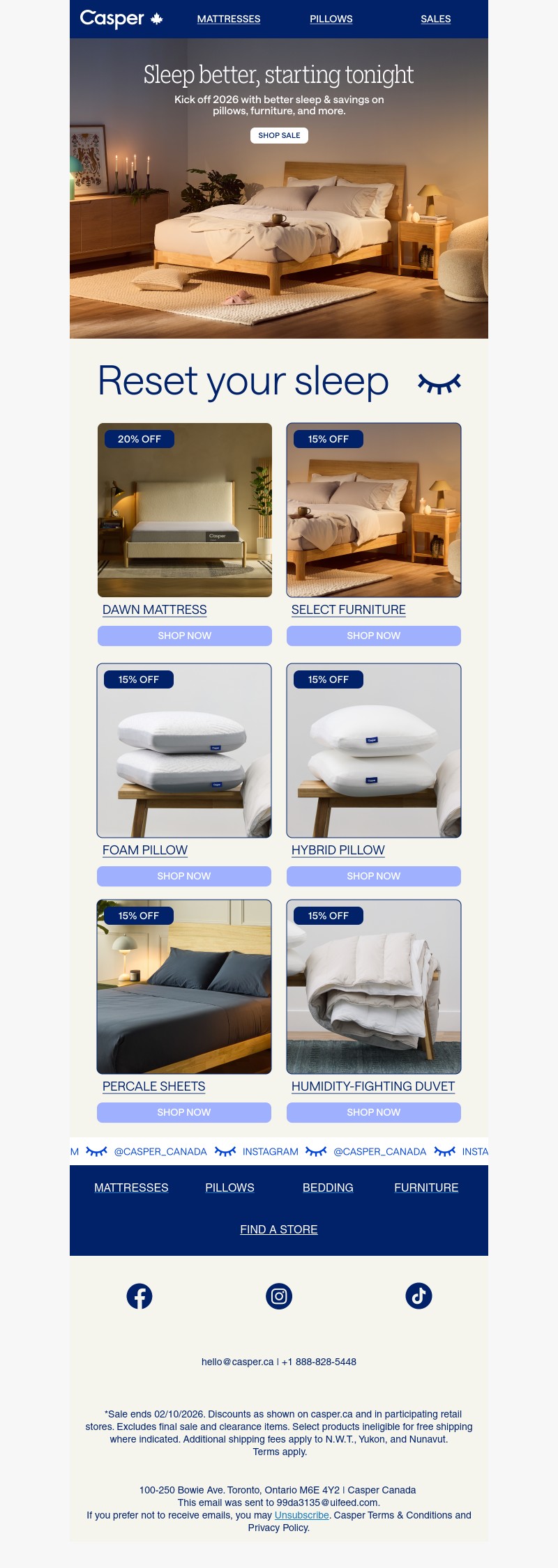Shop now for the Humidity-Fighting Duvet
The image size is (558, 1568).
(x=374, y=1112)
